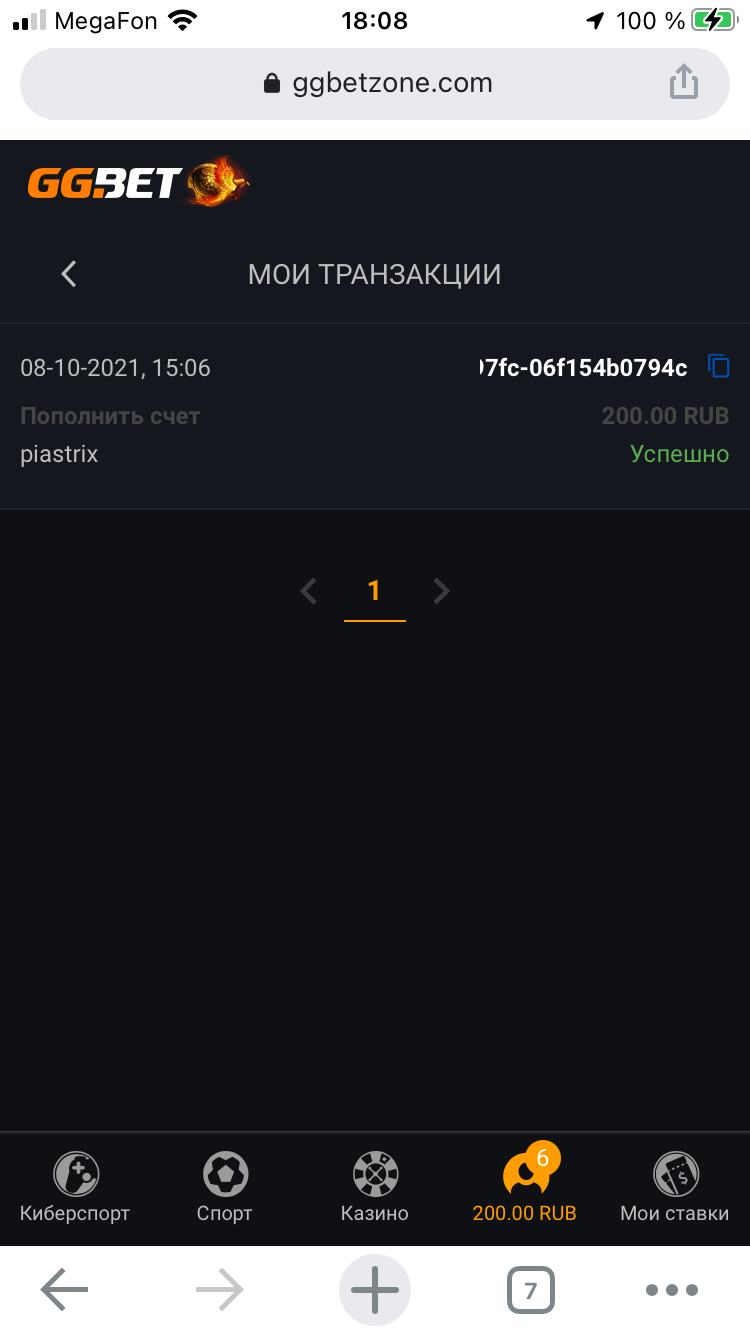Go to next transactions page
The image size is (750, 1334).
(441, 592)
